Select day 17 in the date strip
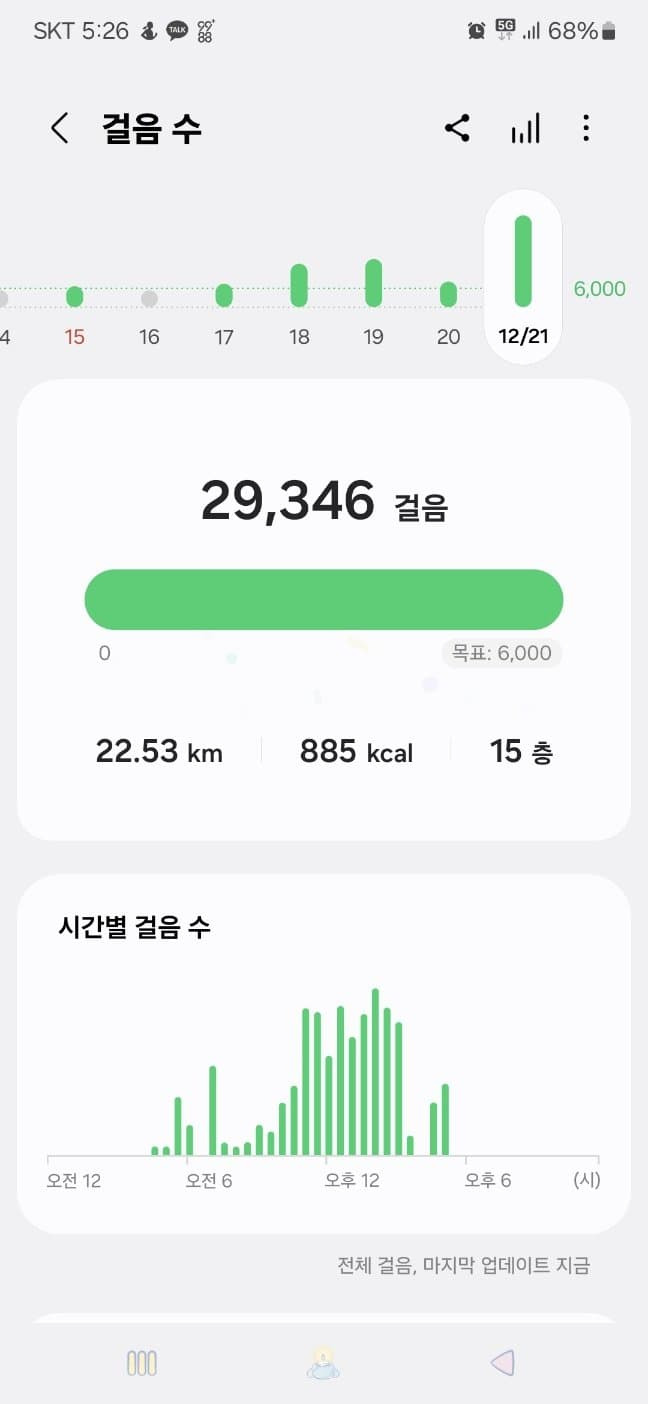Image resolution: width=648 pixels, height=1404 pixels. point(224,314)
